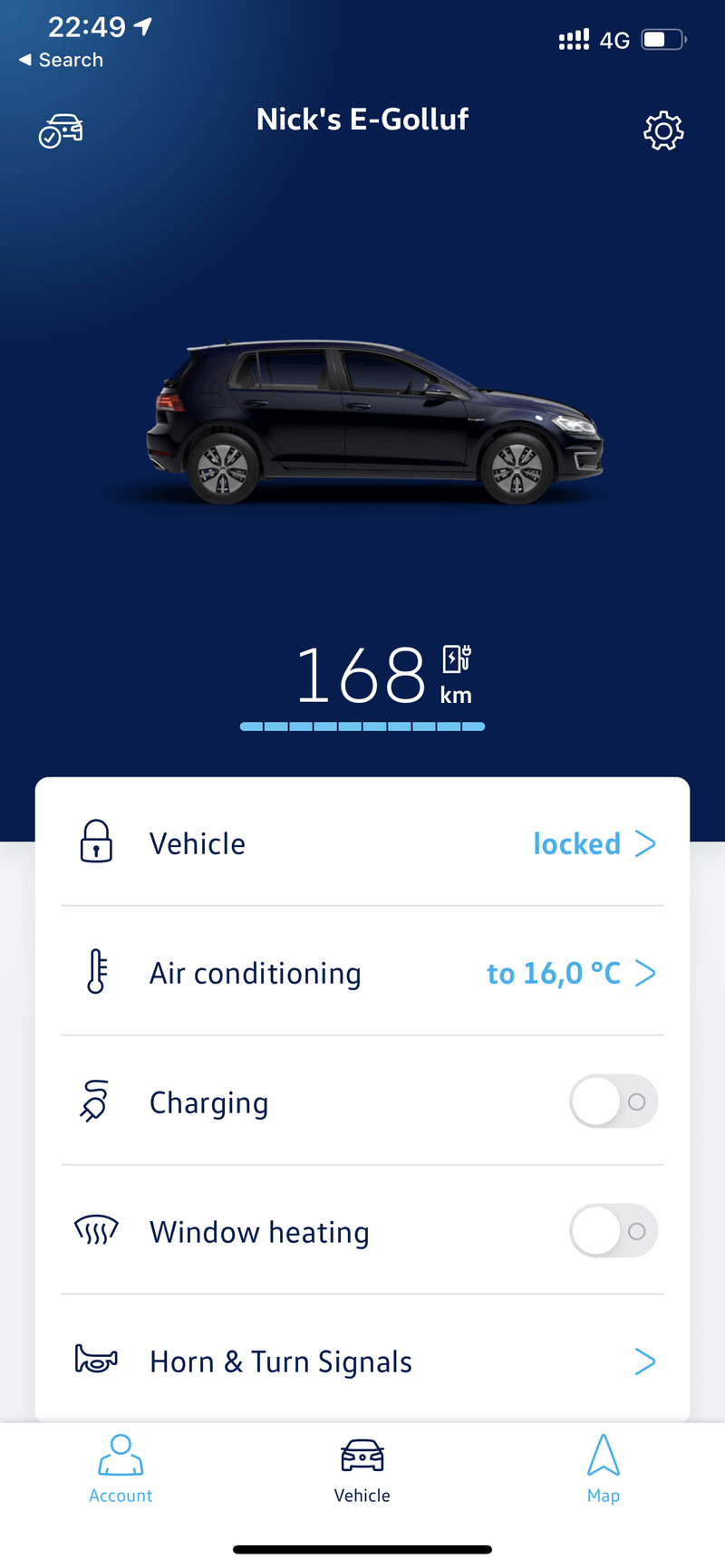Open the Vehicle locked row

(x=362, y=843)
